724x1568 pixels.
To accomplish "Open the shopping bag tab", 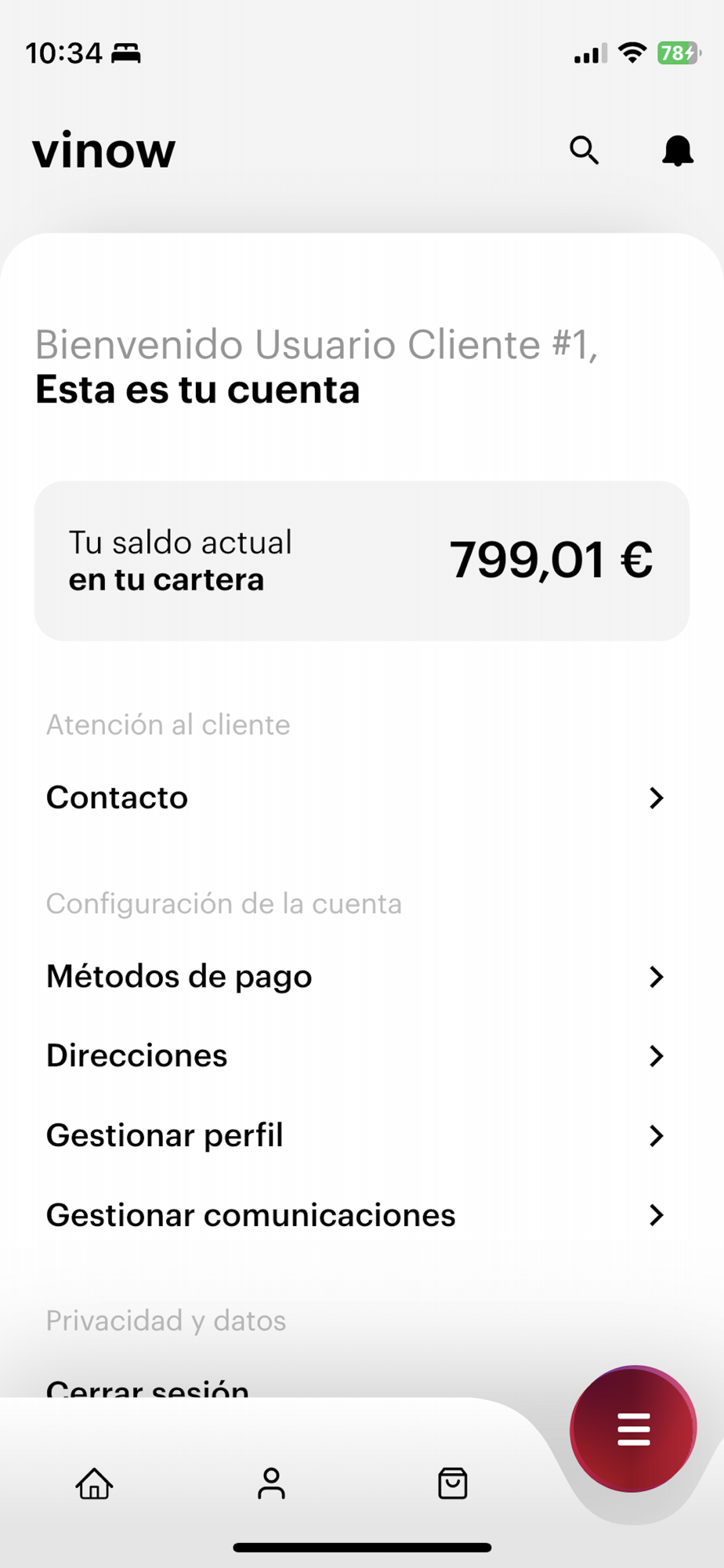I will tap(452, 1483).
